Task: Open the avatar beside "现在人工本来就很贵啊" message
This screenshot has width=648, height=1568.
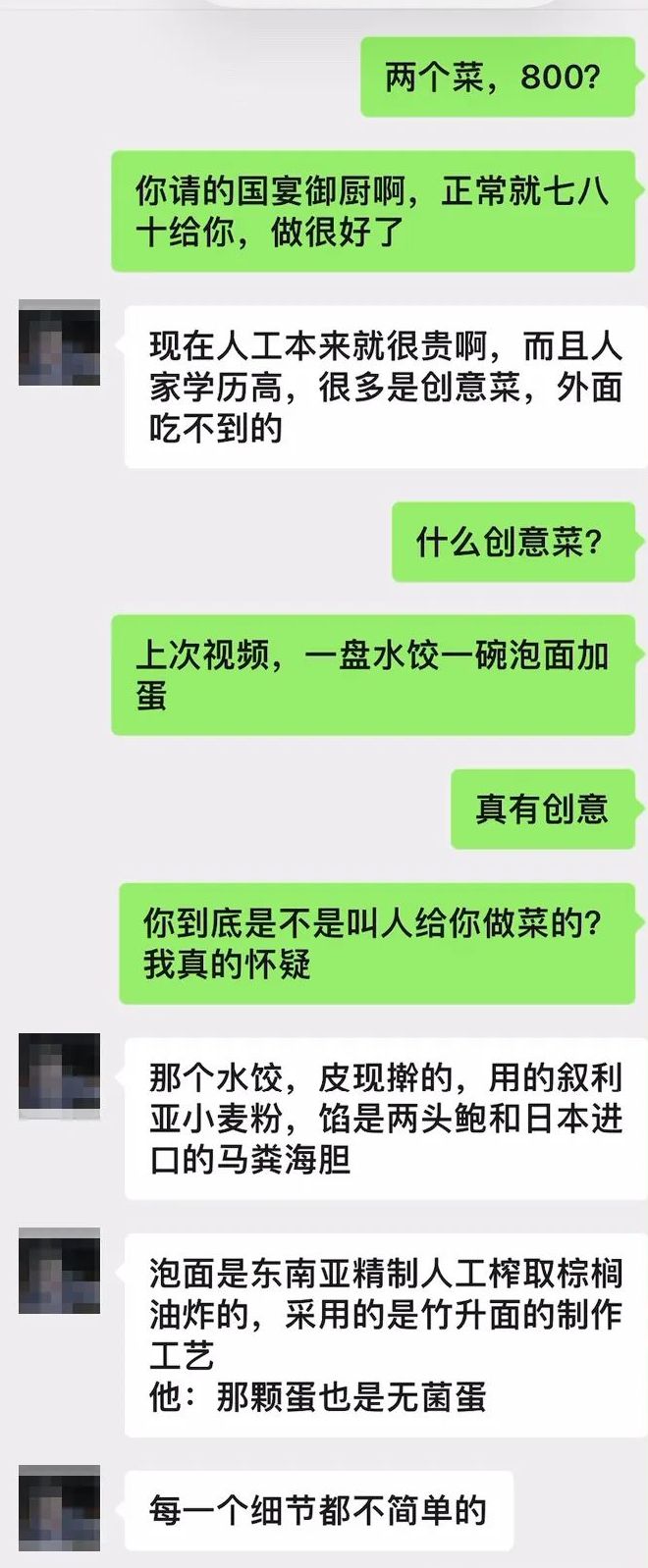Action: pyautogui.click(x=59, y=342)
